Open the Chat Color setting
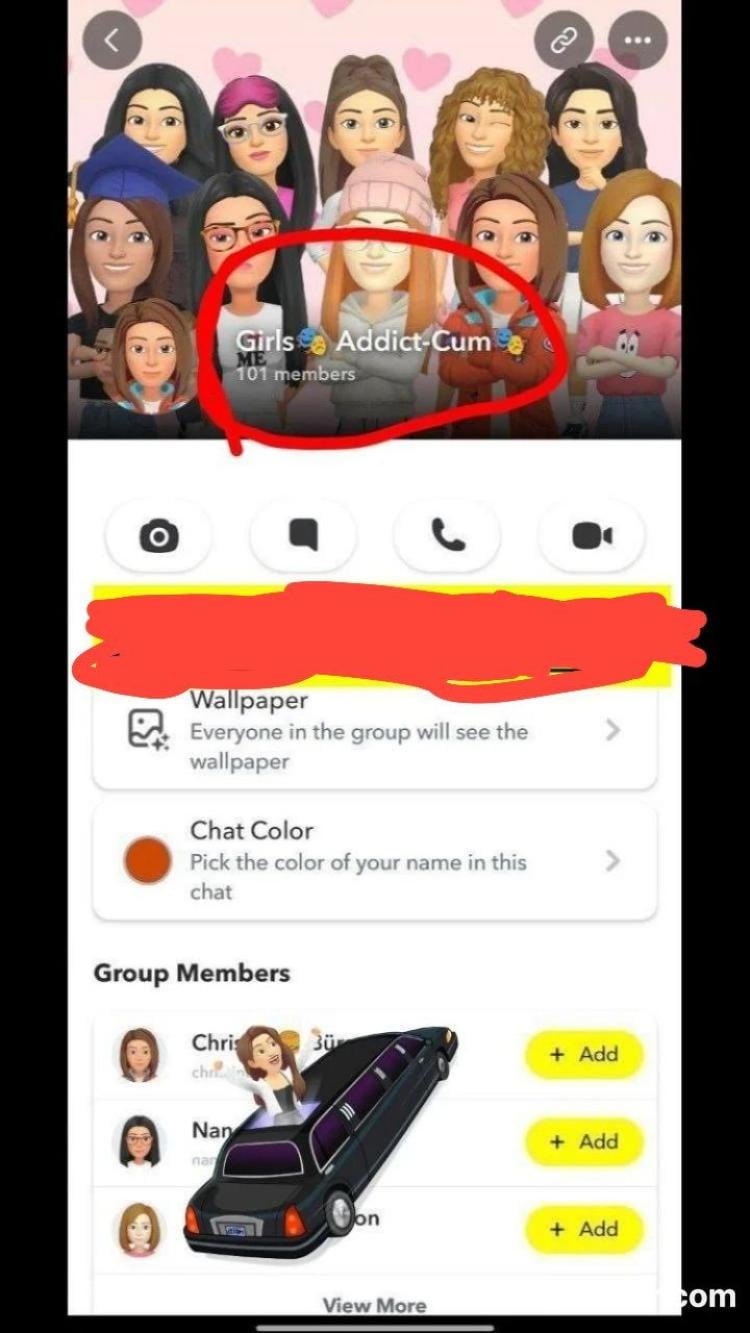 point(374,861)
